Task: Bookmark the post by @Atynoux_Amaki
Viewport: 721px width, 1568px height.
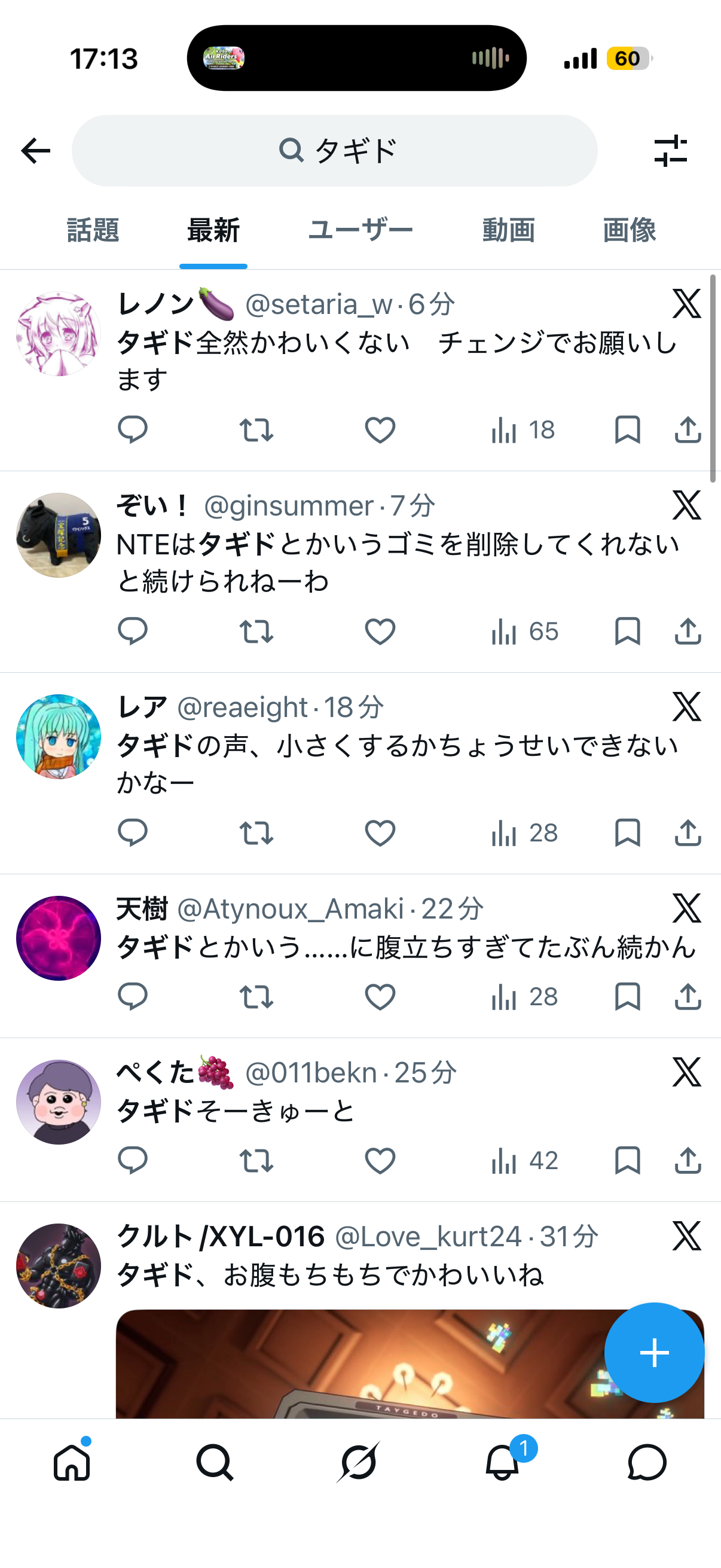Action: point(627,996)
